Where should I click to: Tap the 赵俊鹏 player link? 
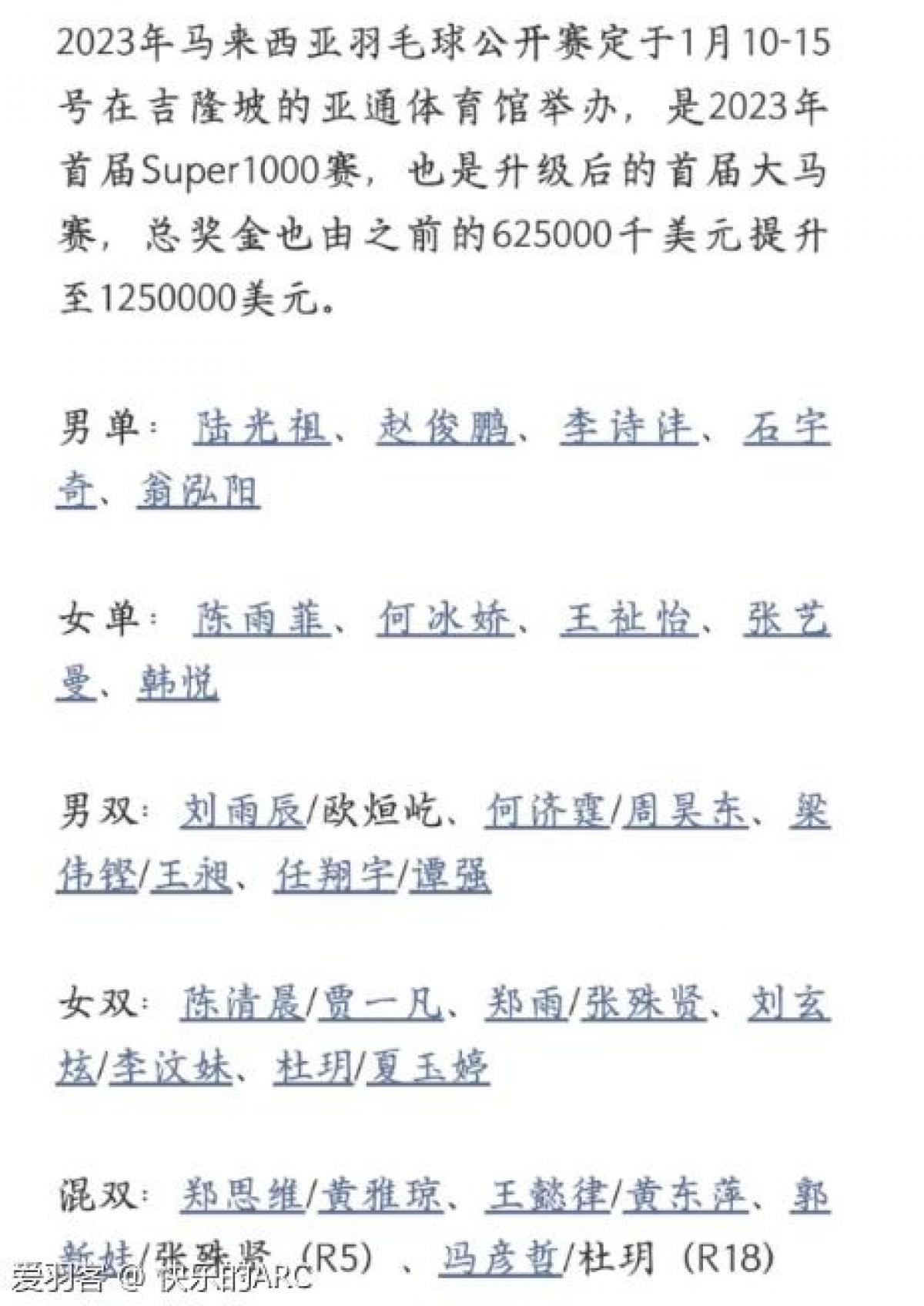(x=444, y=427)
